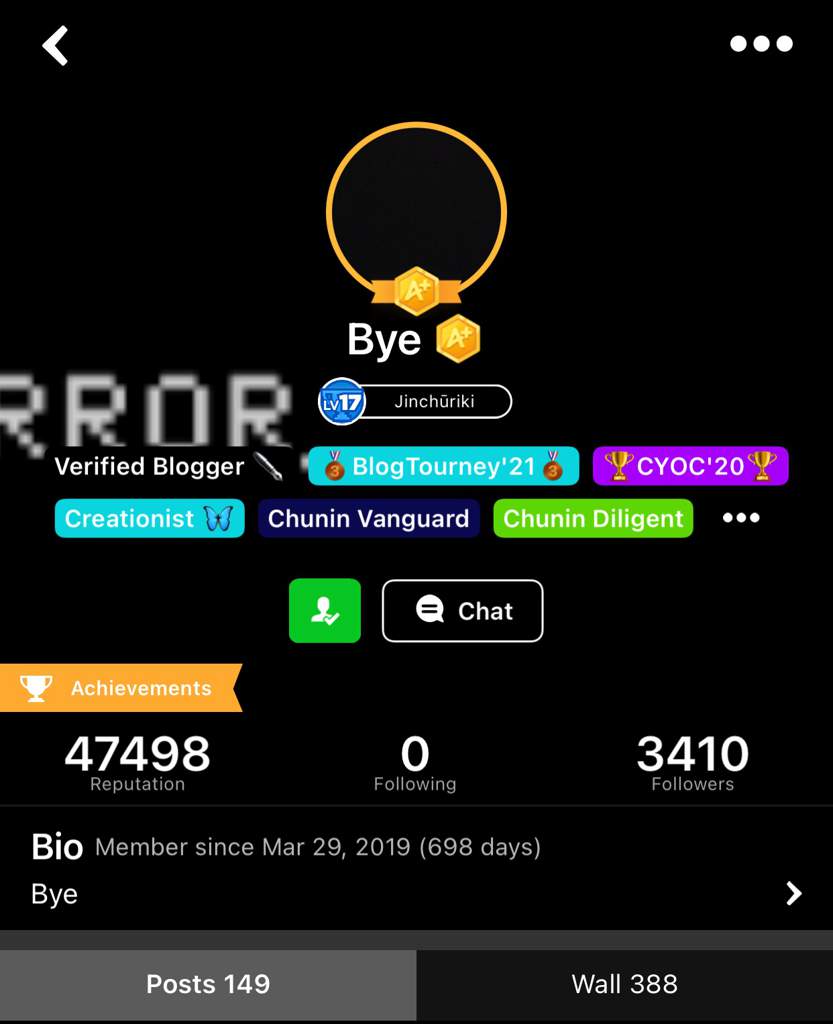833x1024 pixels.
Task: Start a chat with Bye
Action: (x=462, y=611)
